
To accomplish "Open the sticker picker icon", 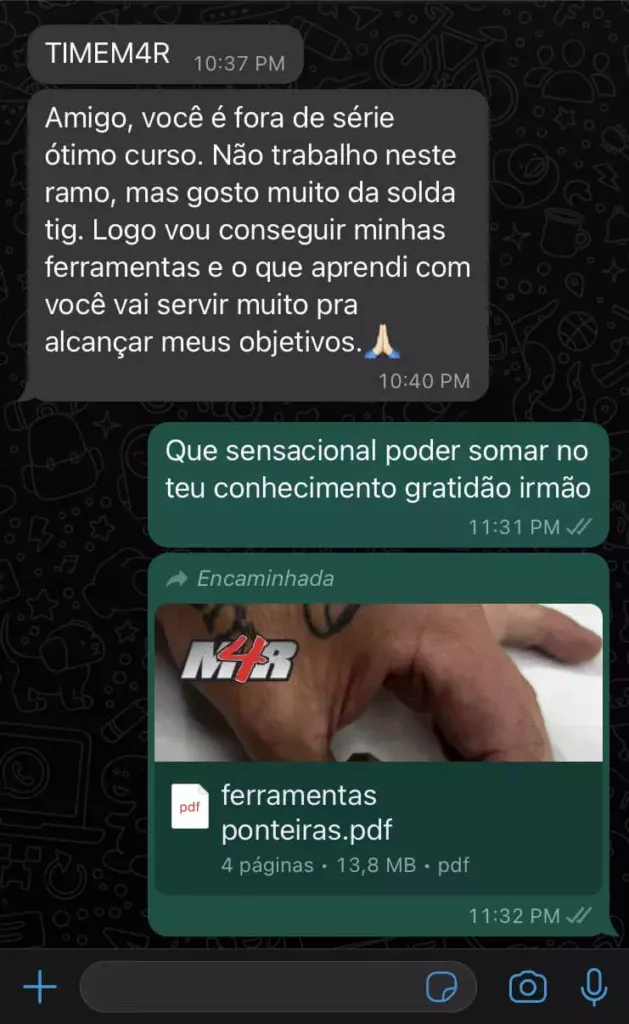I will (x=439, y=988).
